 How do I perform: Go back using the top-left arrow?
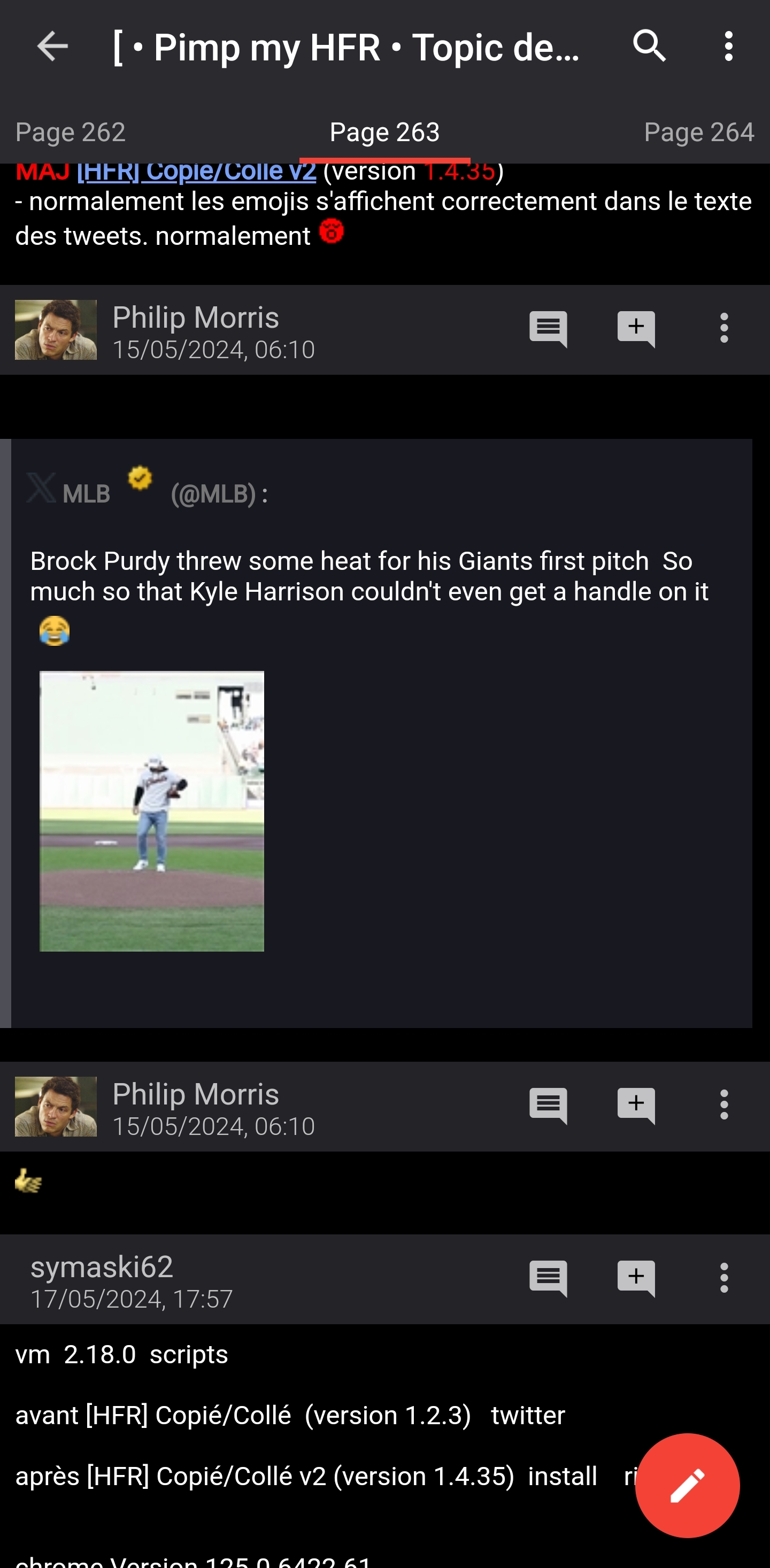coord(52,47)
